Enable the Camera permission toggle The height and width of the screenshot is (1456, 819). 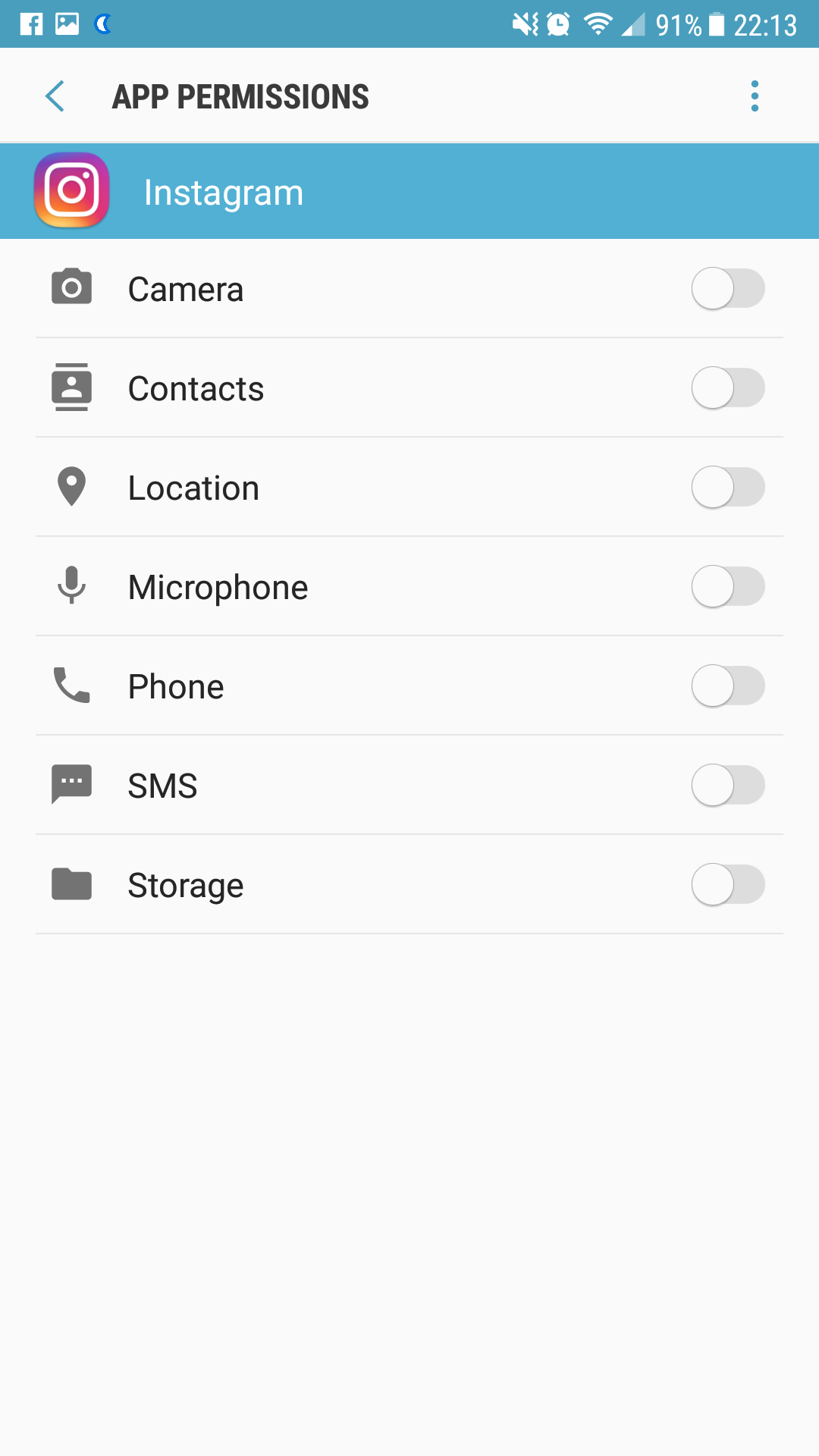728,288
